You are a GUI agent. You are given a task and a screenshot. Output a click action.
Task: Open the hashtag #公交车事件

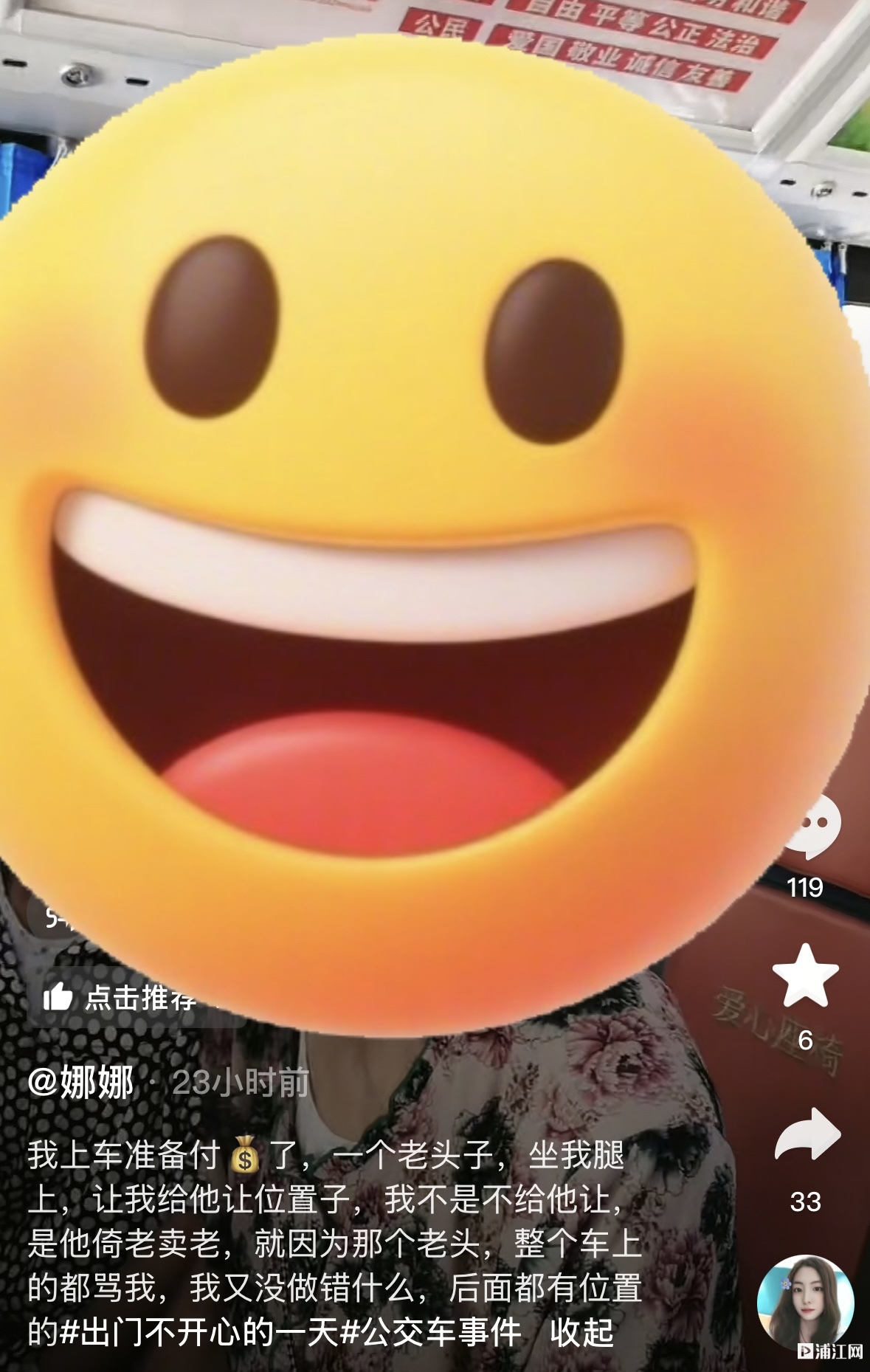point(431,1332)
